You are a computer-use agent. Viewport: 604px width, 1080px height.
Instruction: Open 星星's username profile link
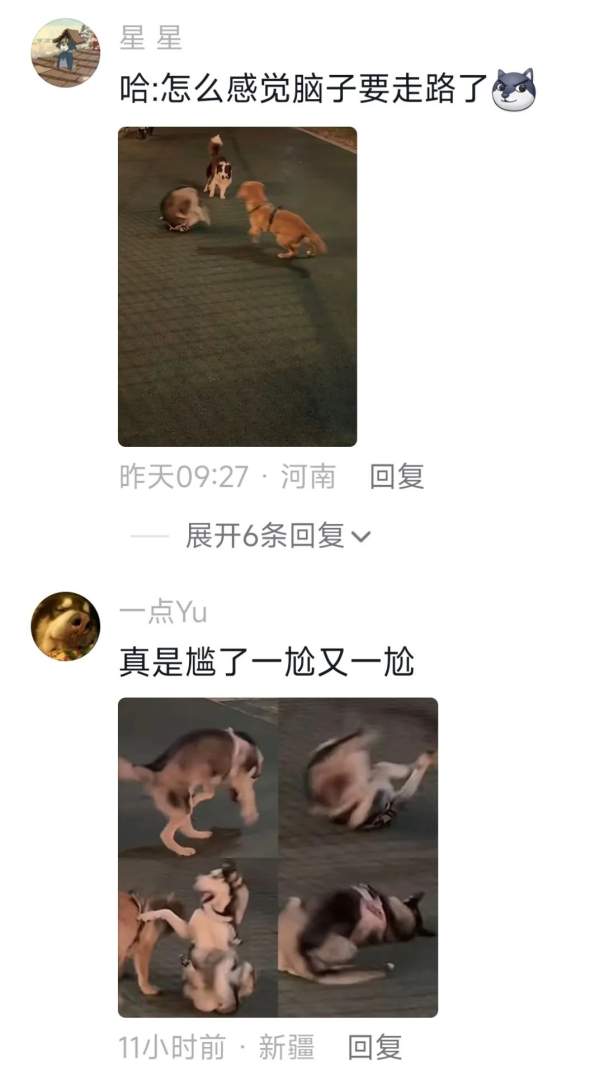point(151,39)
